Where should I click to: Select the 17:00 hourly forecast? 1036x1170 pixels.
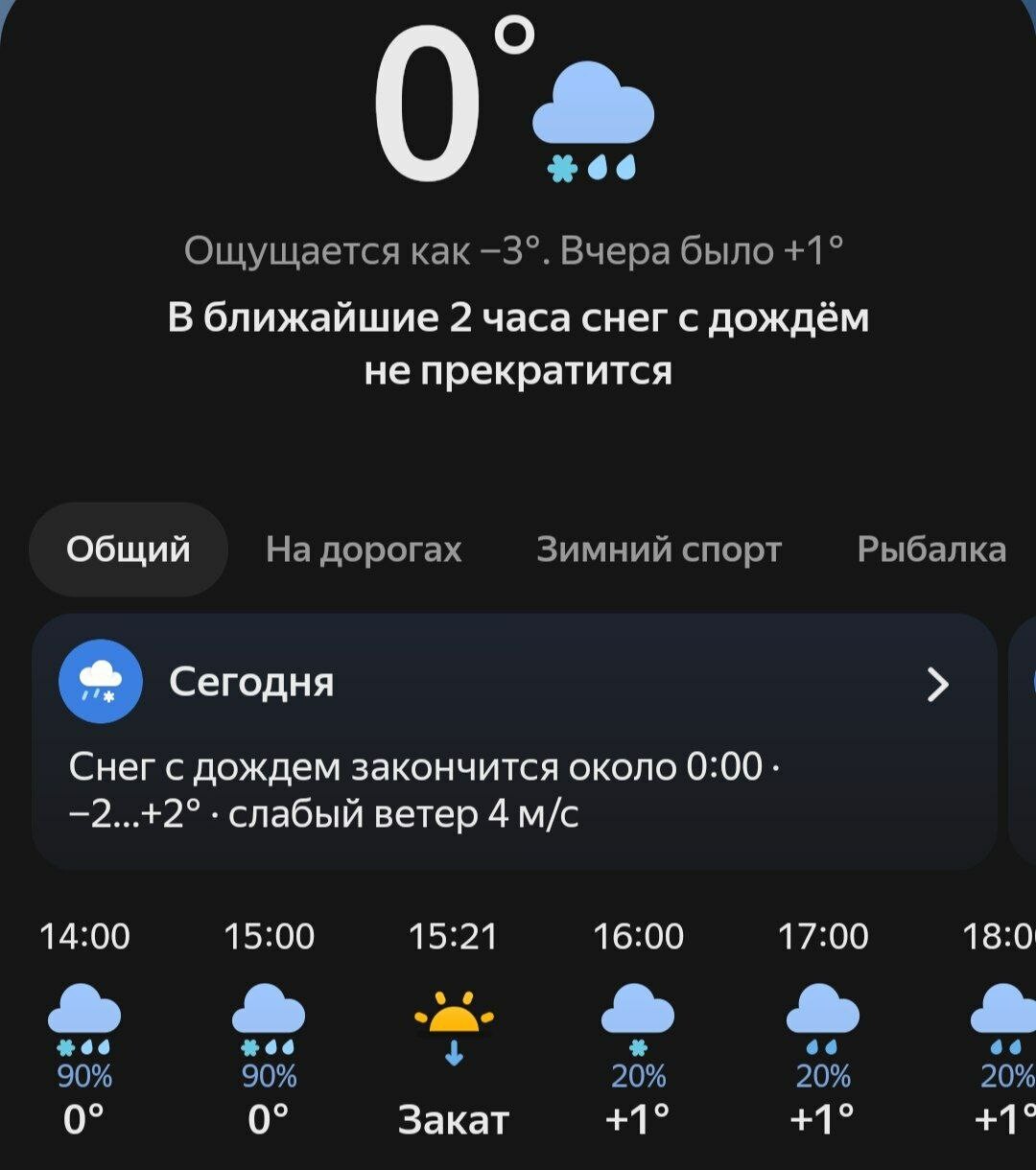[x=823, y=1031]
